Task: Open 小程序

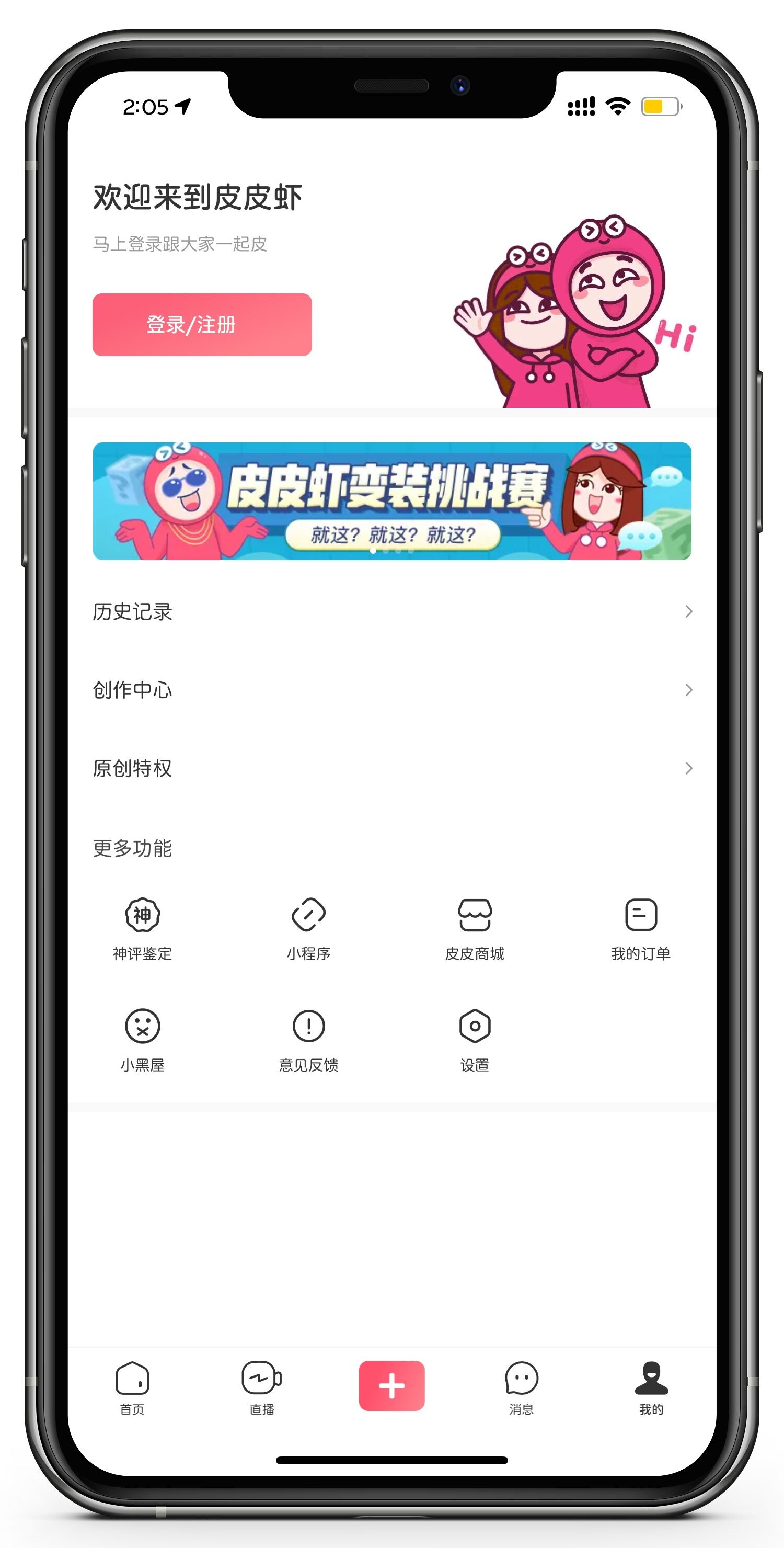Action: click(x=308, y=928)
